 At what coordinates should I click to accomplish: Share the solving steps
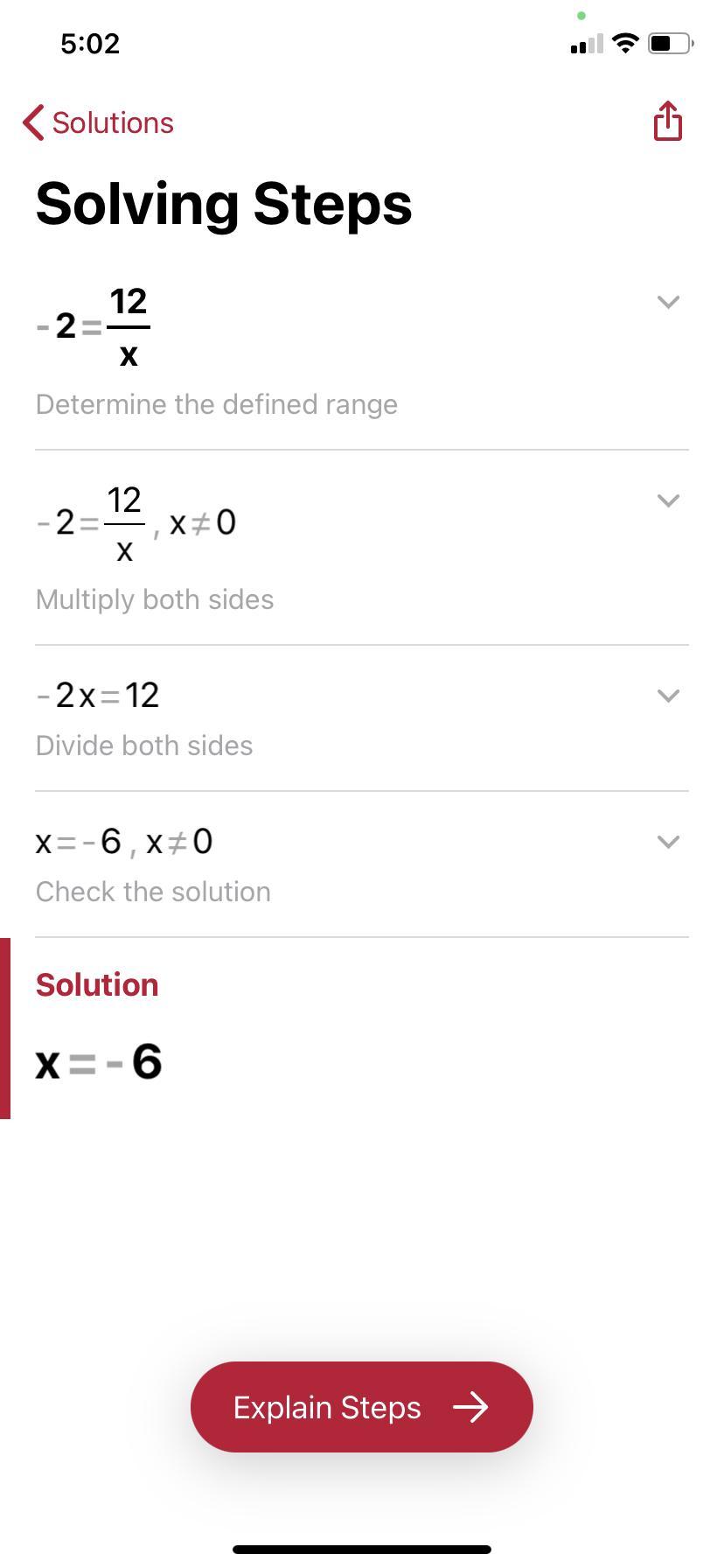point(667,122)
